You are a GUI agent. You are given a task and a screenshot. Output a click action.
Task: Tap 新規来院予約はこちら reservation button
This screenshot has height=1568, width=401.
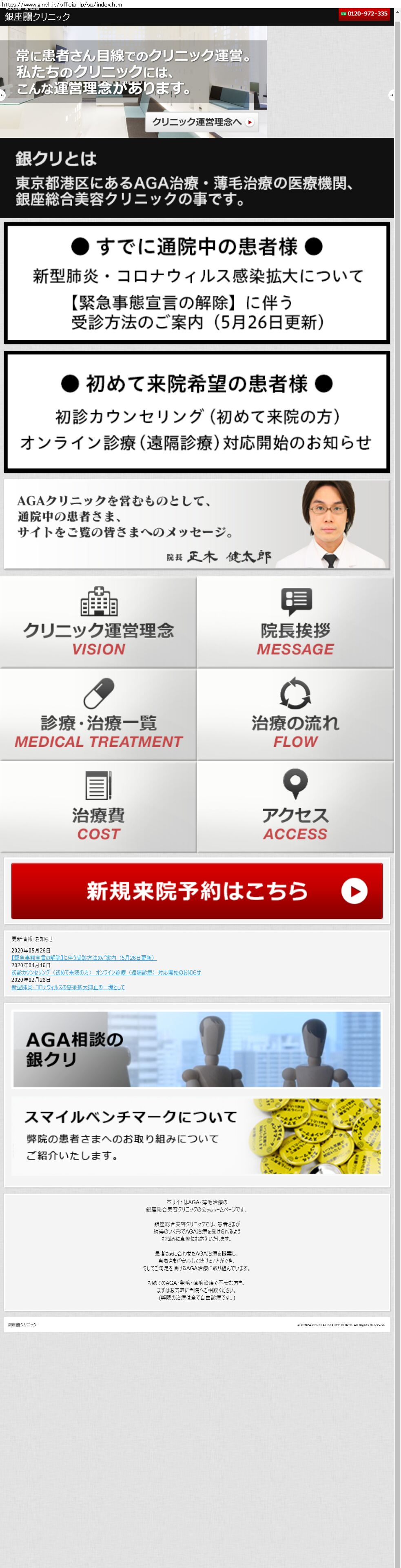coord(197,890)
